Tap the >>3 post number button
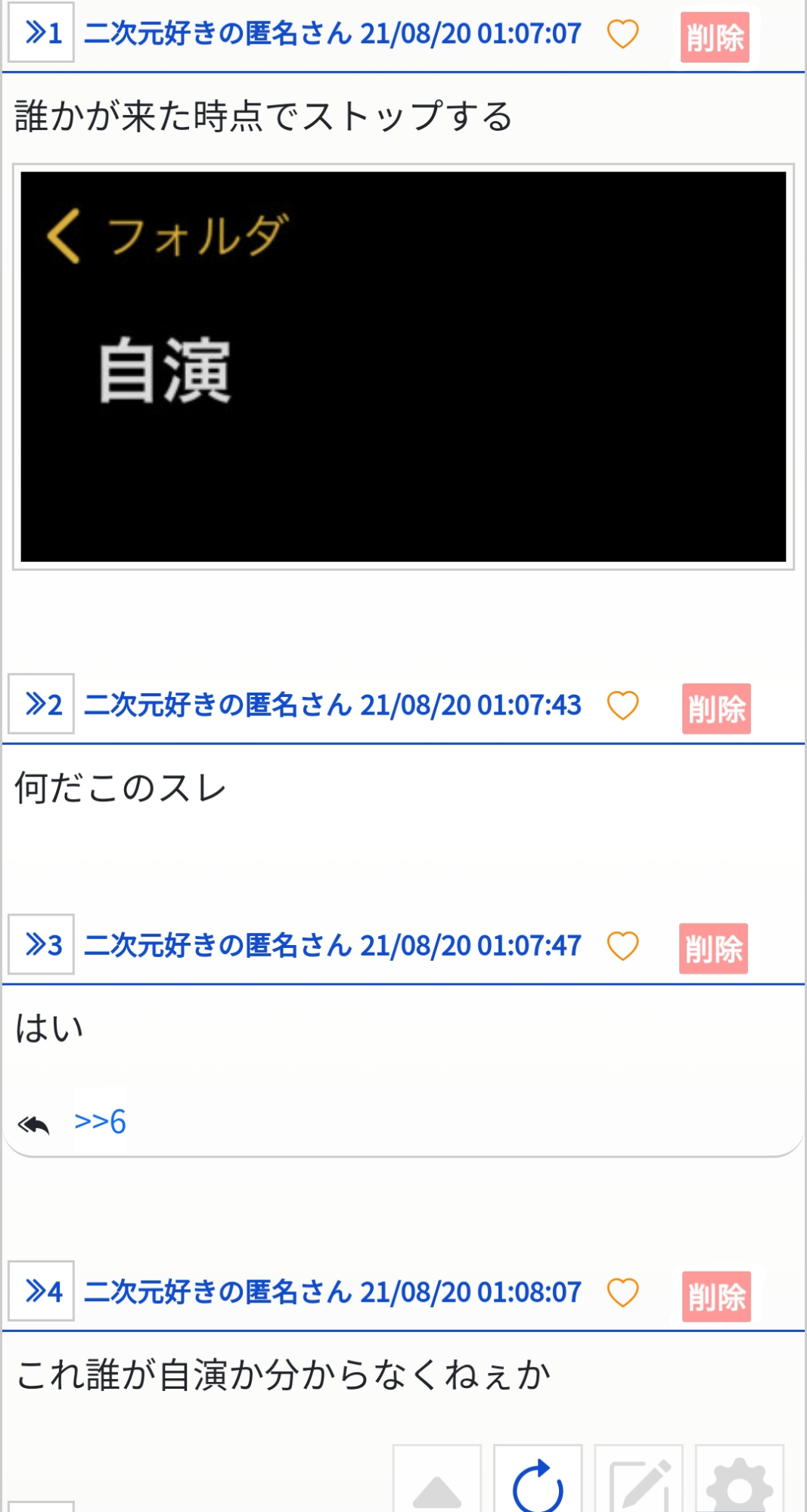 (x=41, y=944)
